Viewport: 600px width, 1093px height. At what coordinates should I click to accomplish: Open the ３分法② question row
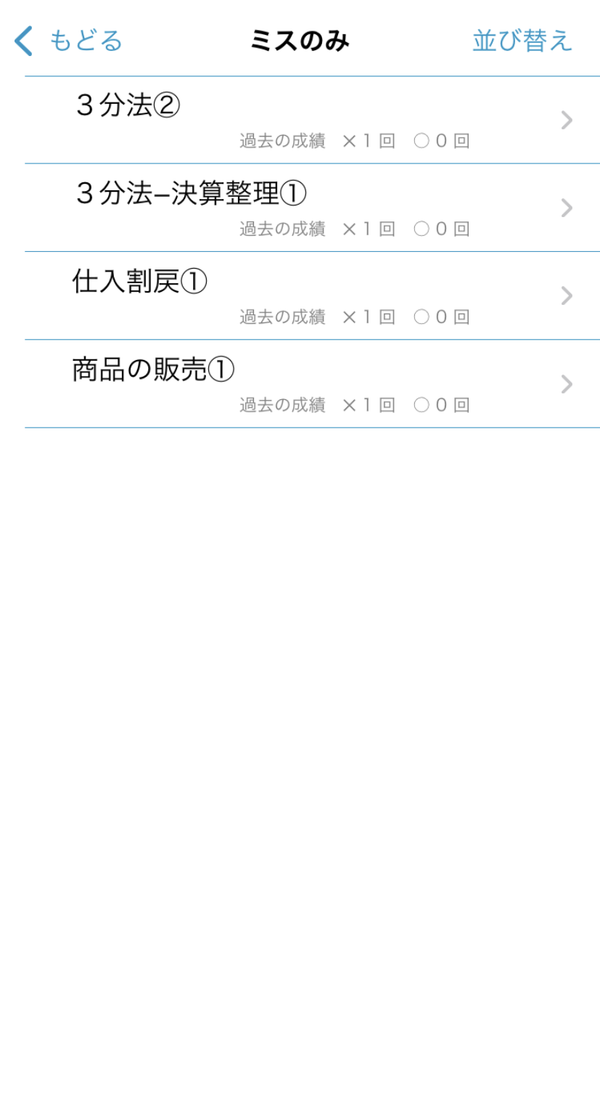click(x=312, y=120)
